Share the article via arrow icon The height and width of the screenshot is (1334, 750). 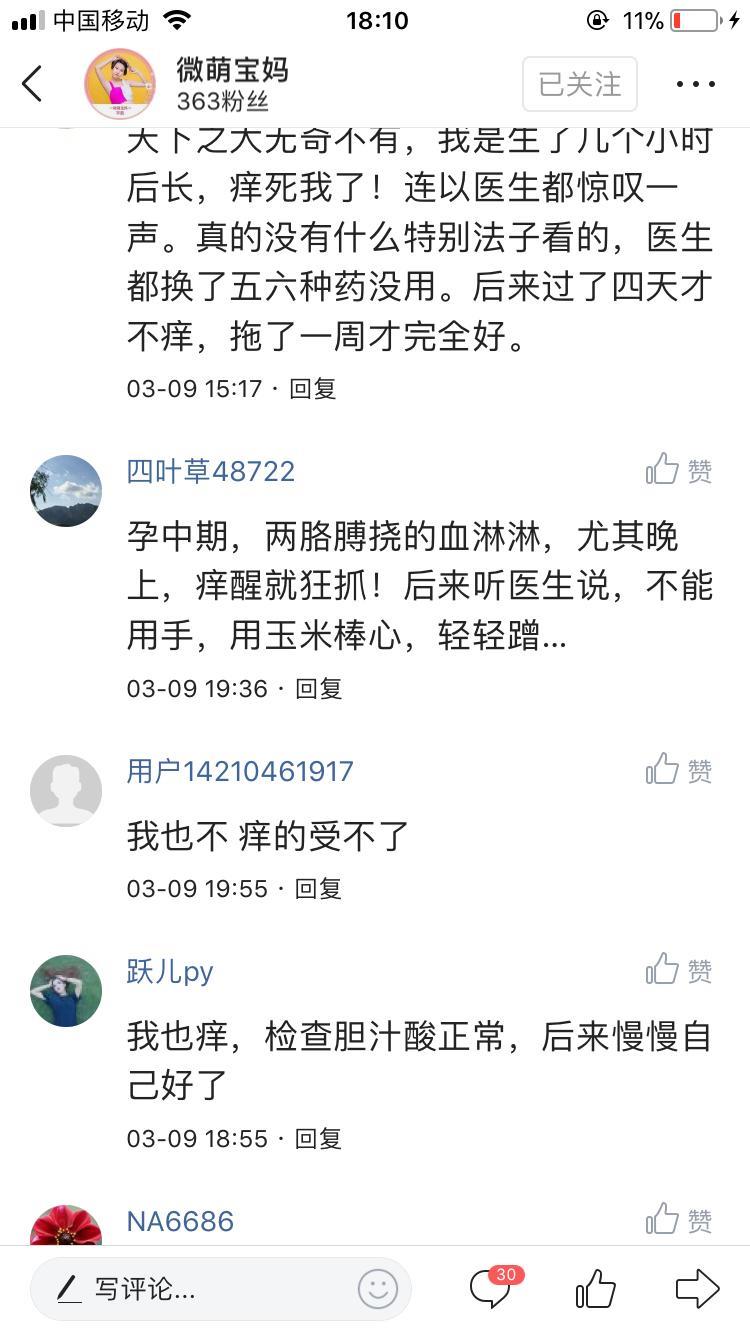click(x=697, y=1289)
